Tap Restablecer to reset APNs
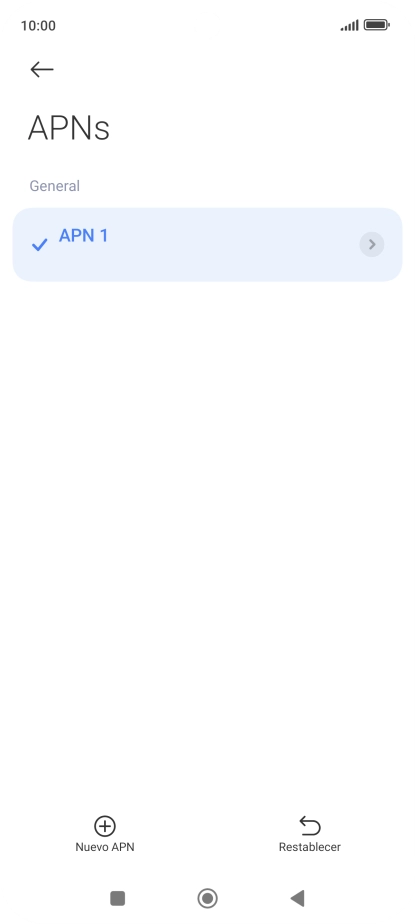415x924 pixels. coord(309,834)
